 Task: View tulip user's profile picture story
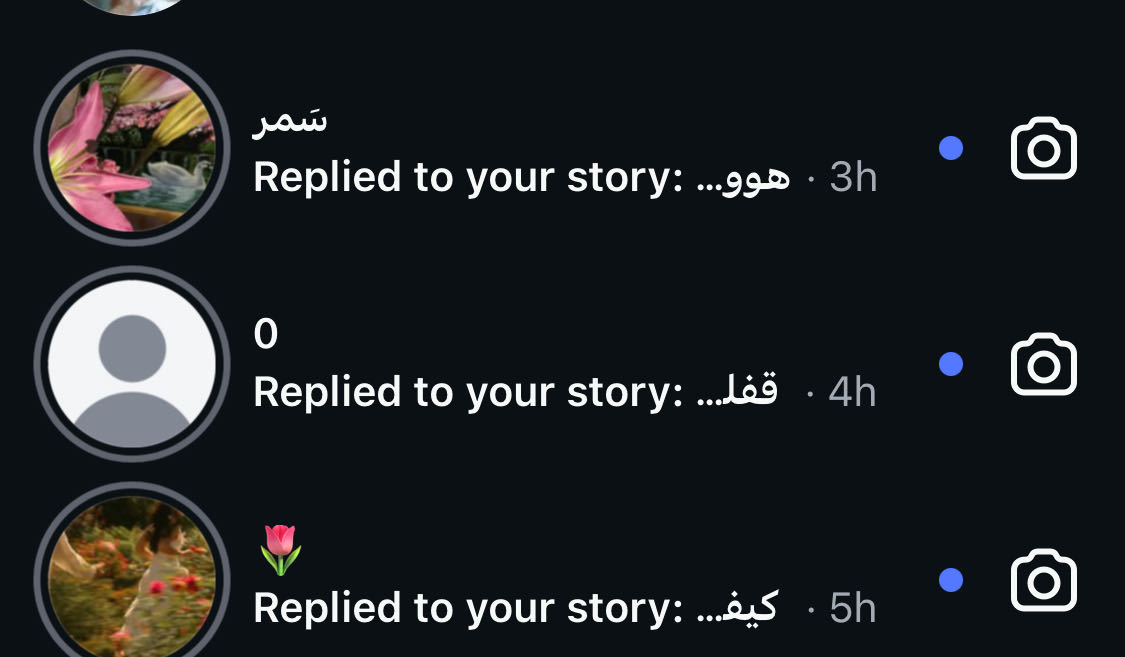(x=132, y=576)
